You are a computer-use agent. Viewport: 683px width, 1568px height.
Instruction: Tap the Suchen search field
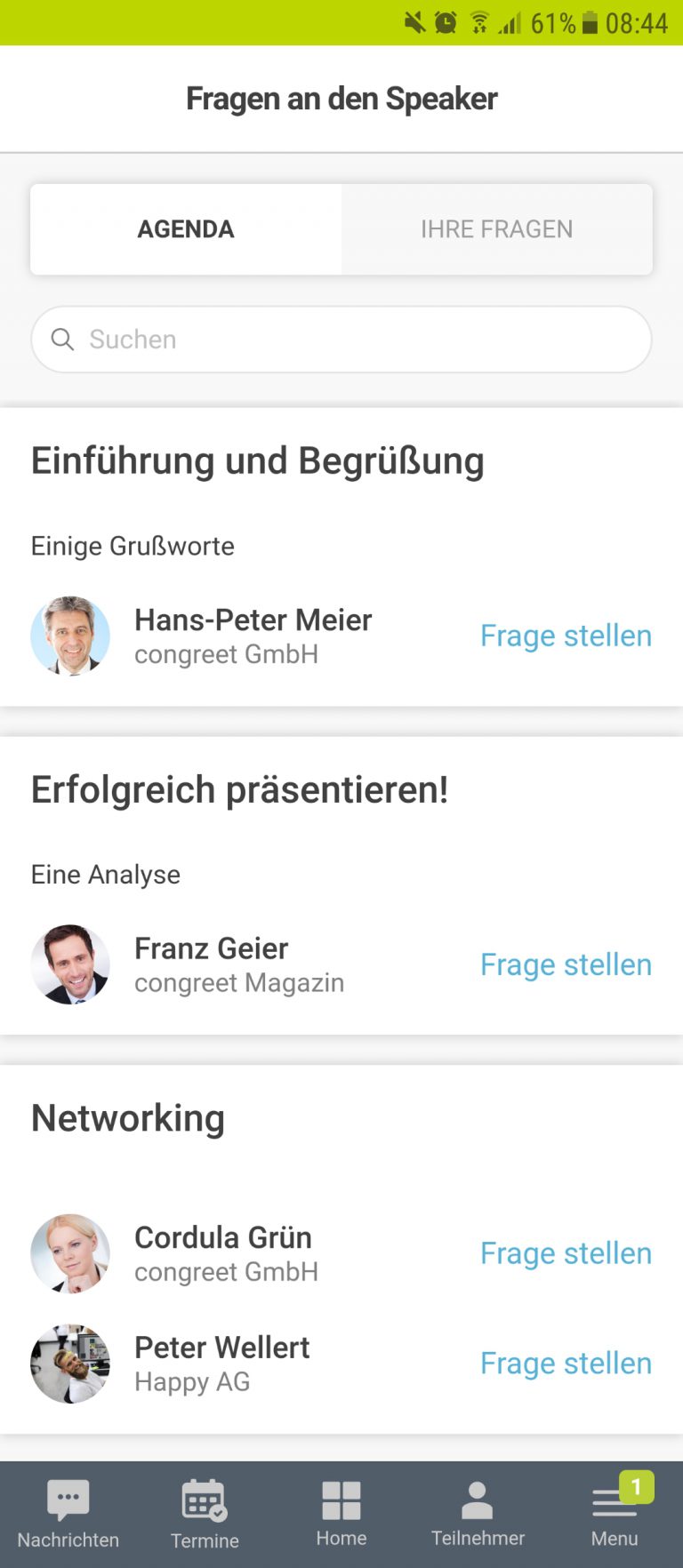click(341, 340)
